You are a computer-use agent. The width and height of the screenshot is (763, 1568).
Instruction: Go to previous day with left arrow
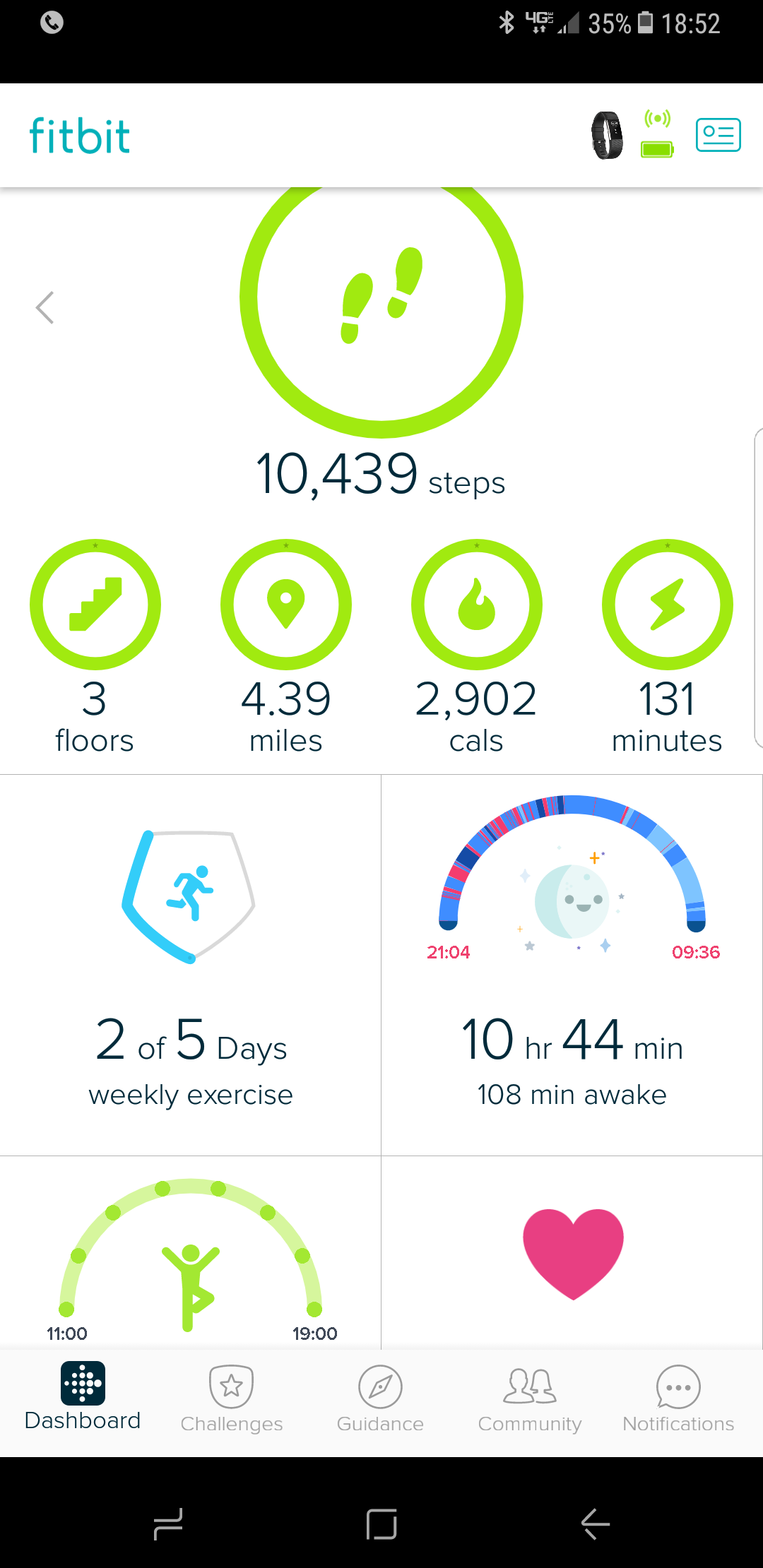[x=45, y=308]
